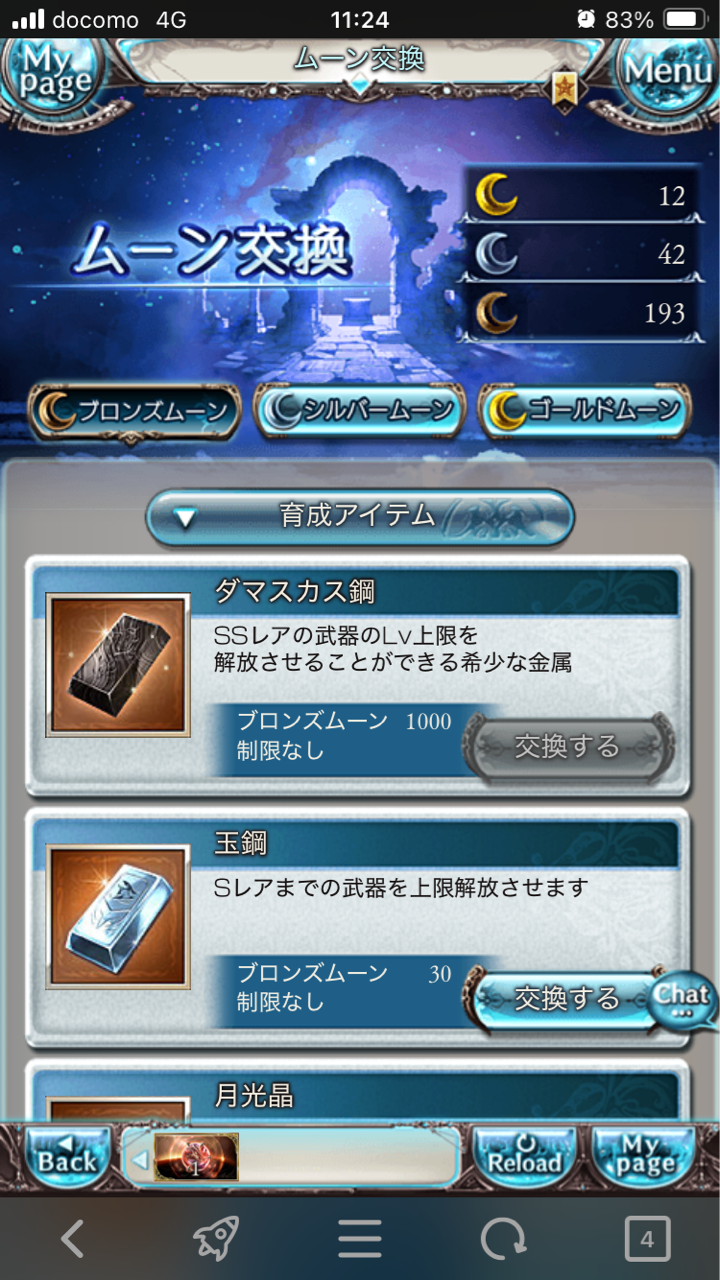Tap the recent shortcut thumbnail in footer
The width and height of the screenshot is (720, 1280).
click(x=196, y=1157)
